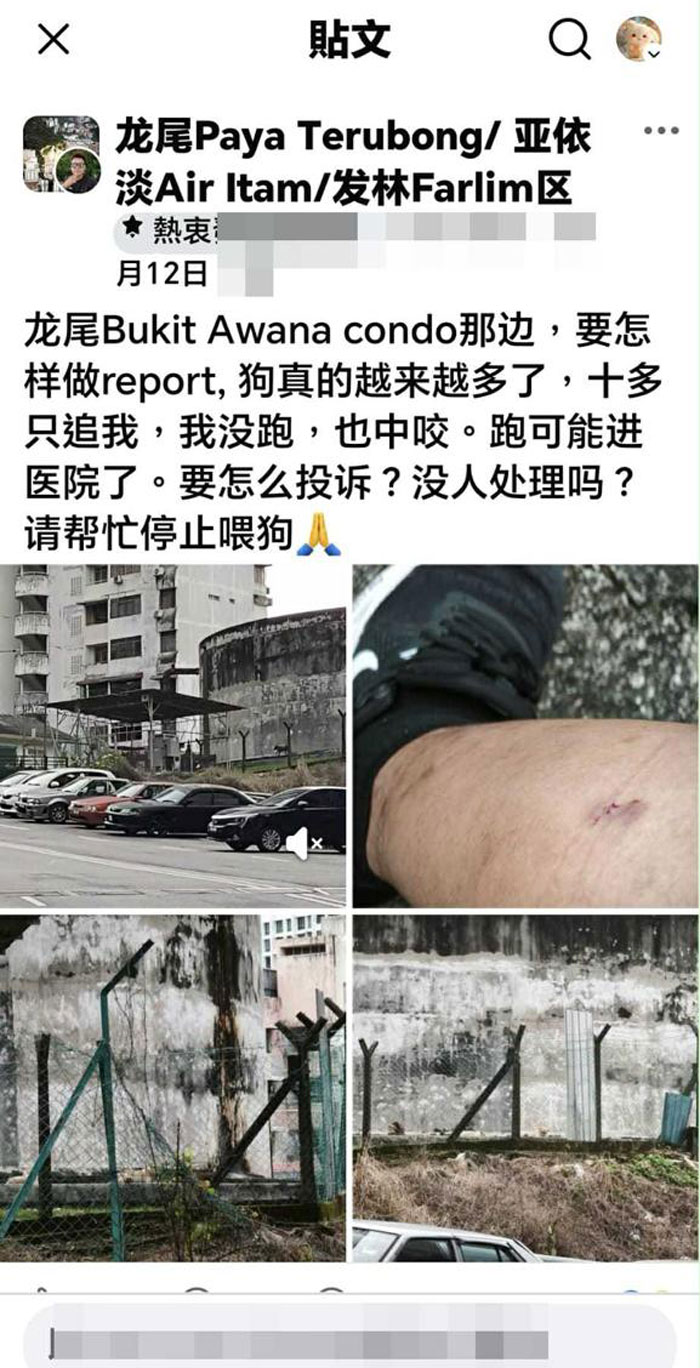700x1368 pixels.
Task: Open the fence and wall photo
Action: 524,1087
